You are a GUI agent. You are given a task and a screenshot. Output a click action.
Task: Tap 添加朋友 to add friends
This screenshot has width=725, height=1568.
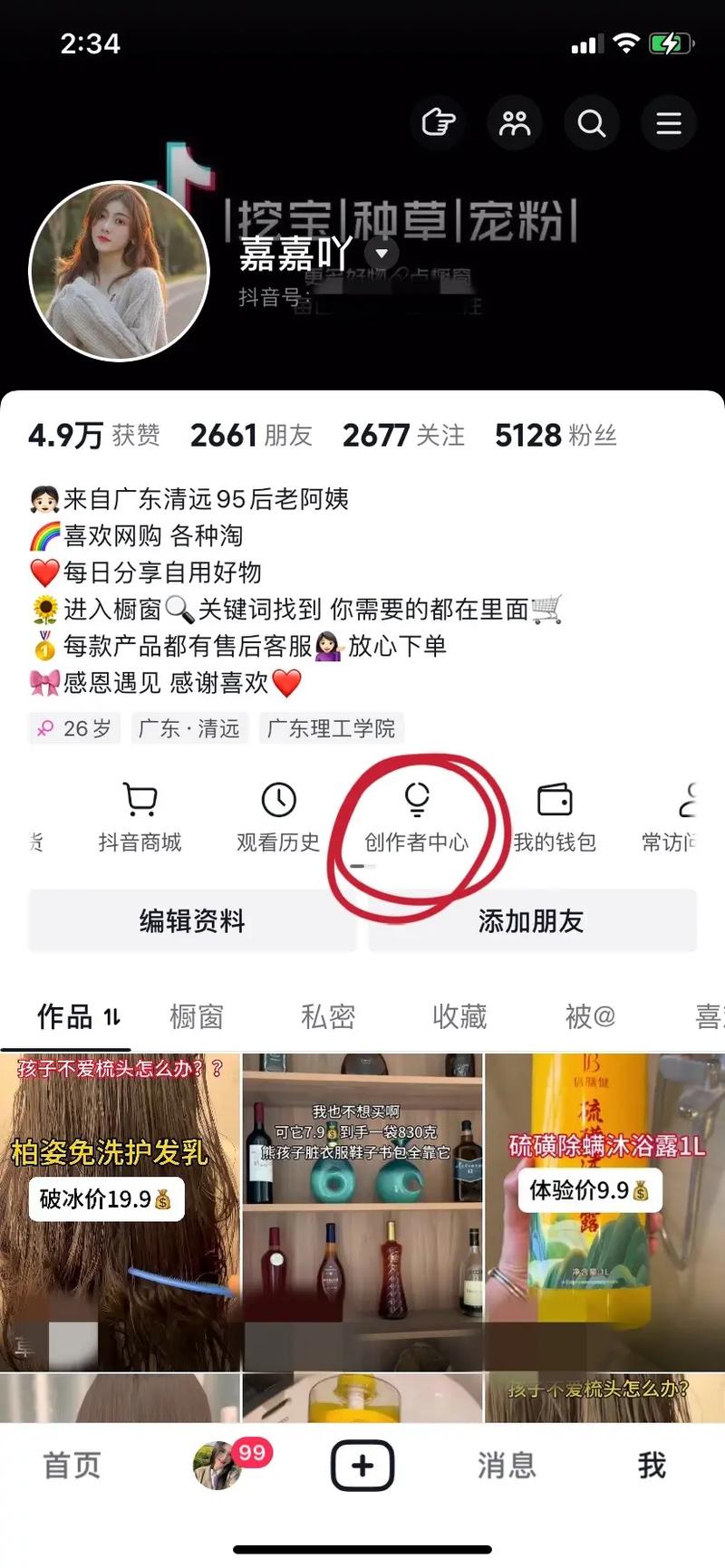click(x=532, y=921)
